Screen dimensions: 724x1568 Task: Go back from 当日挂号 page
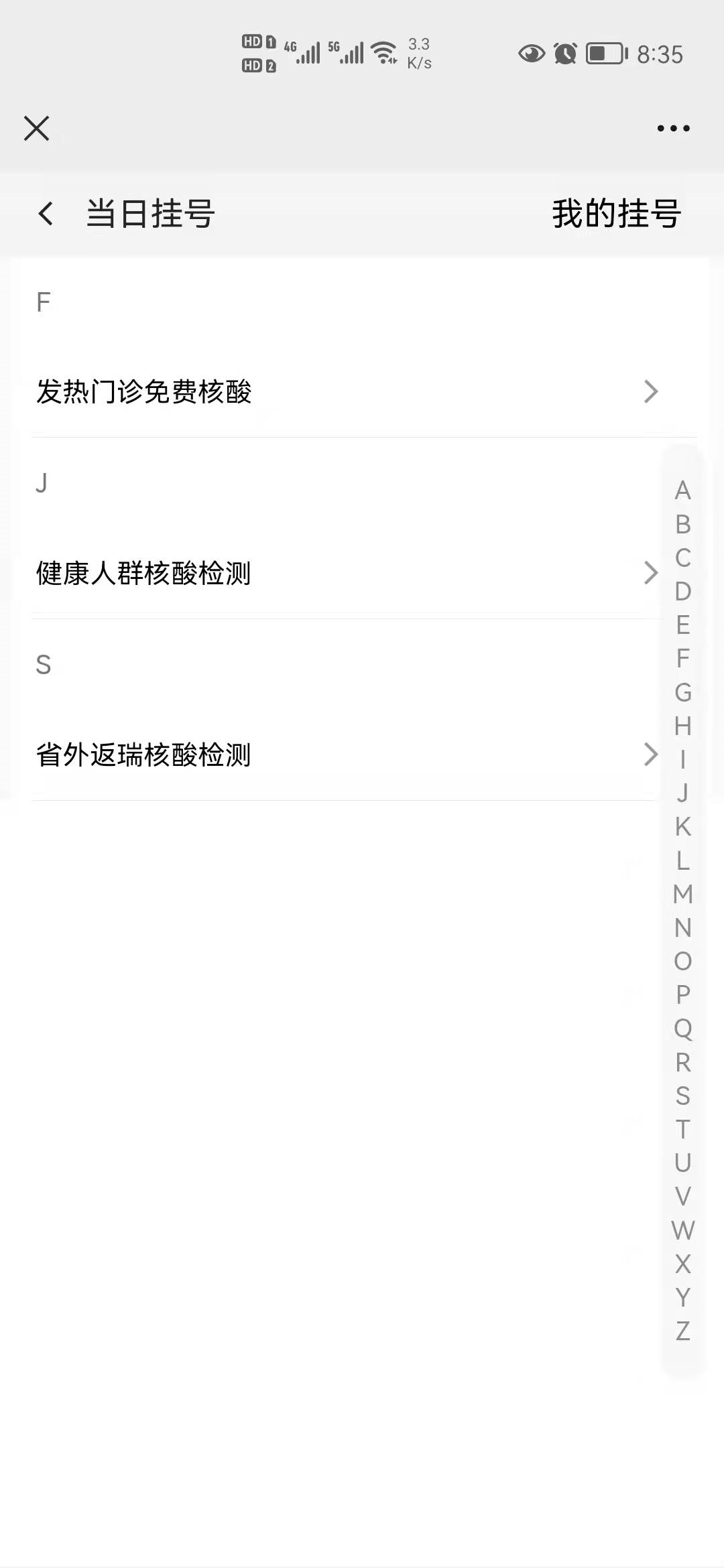(46, 214)
